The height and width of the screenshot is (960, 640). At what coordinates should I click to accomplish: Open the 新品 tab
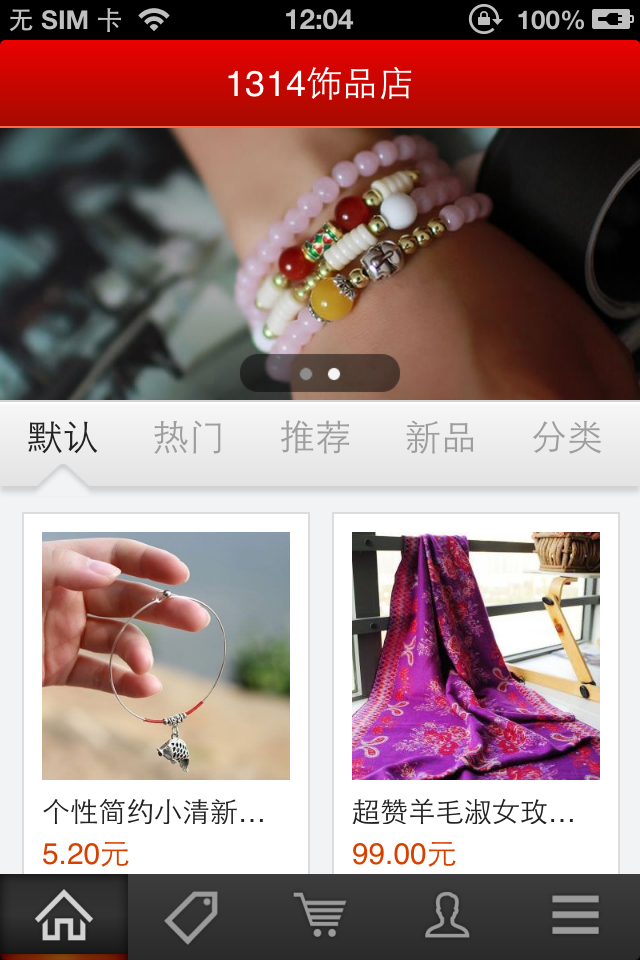(440, 438)
